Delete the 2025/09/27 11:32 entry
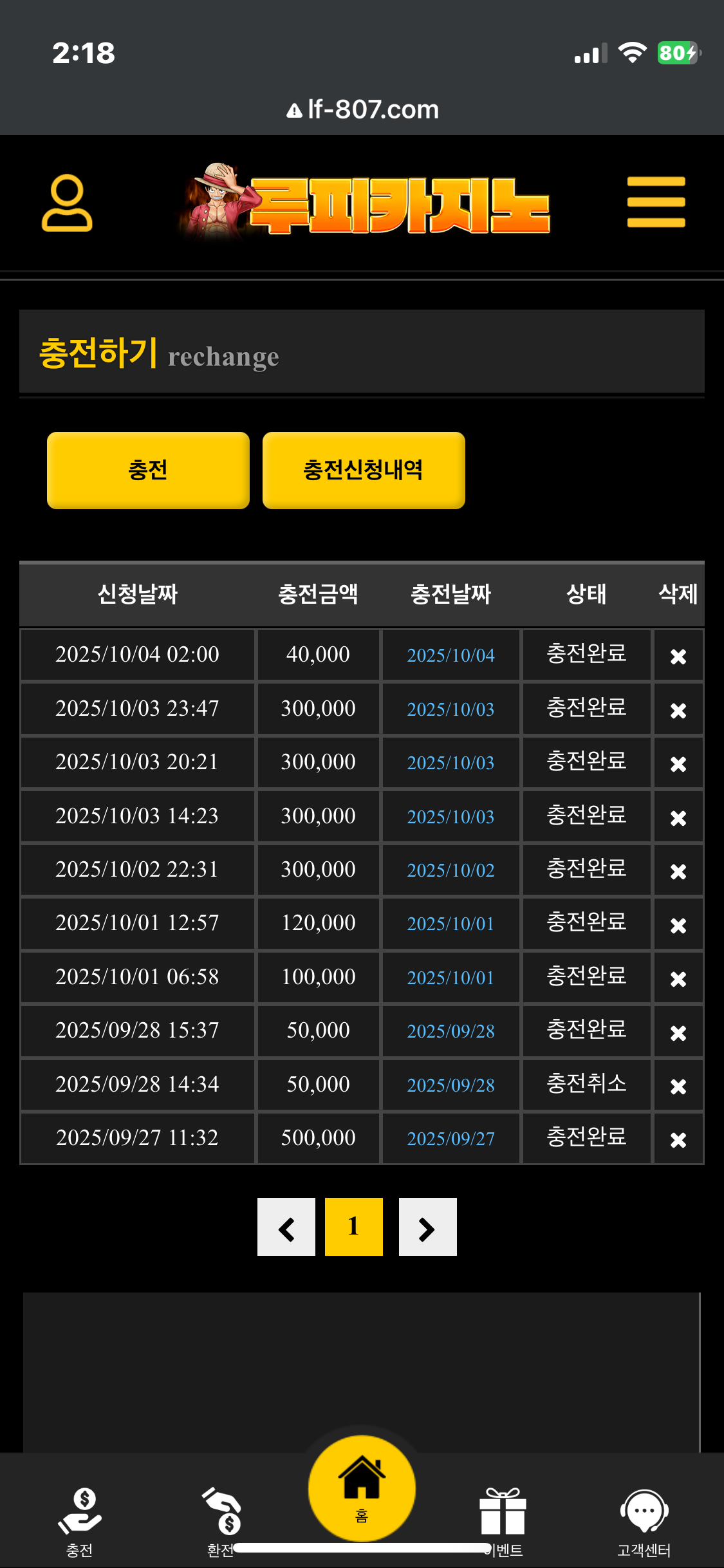Viewport: 724px width, 1568px height. click(678, 1140)
